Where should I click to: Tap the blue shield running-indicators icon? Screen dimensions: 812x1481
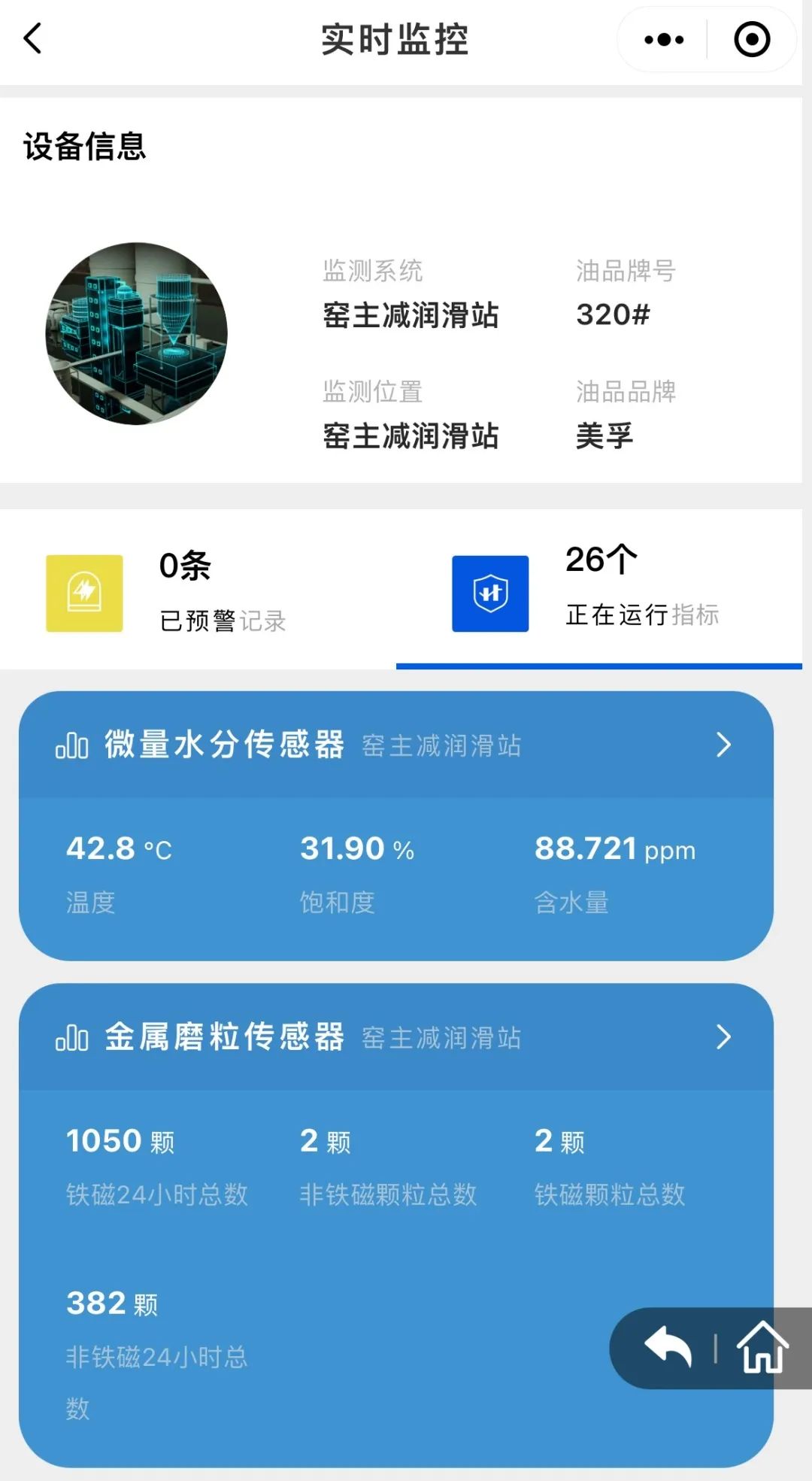pos(490,593)
